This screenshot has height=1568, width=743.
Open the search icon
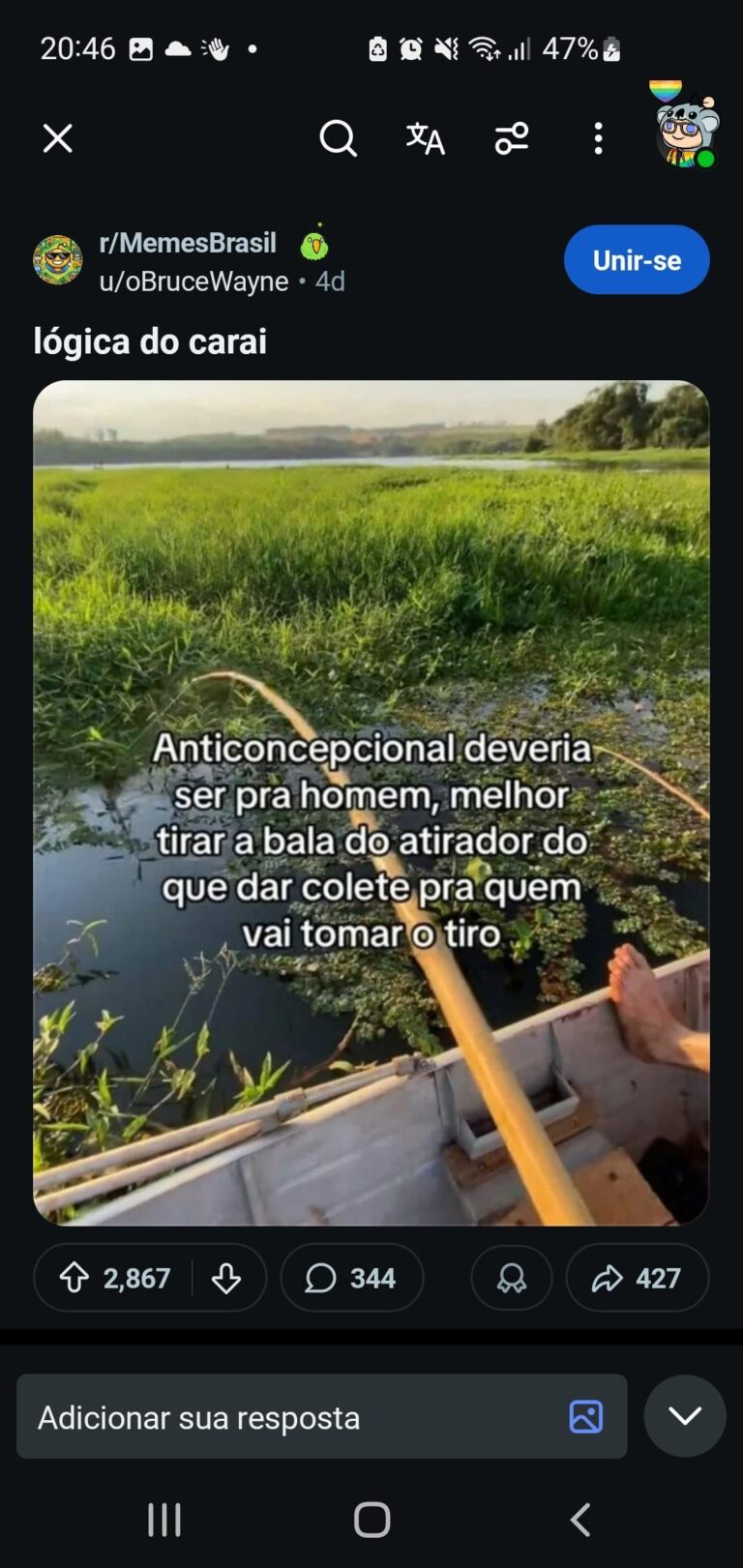pyautogui.click(x=338, y=138)
